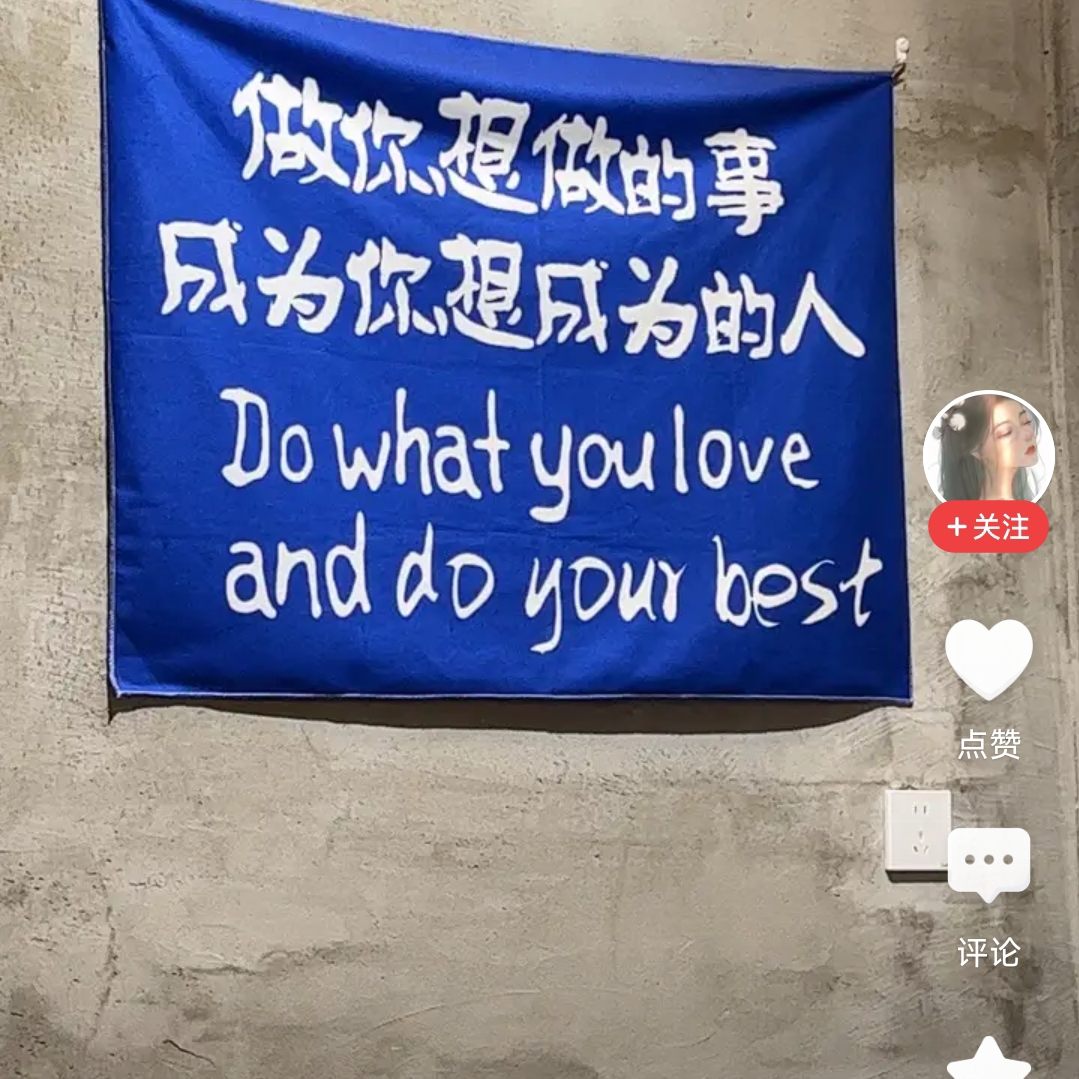Open the comments (评论) bubble
The image size is (1079, 1079).
pos(988,864)
